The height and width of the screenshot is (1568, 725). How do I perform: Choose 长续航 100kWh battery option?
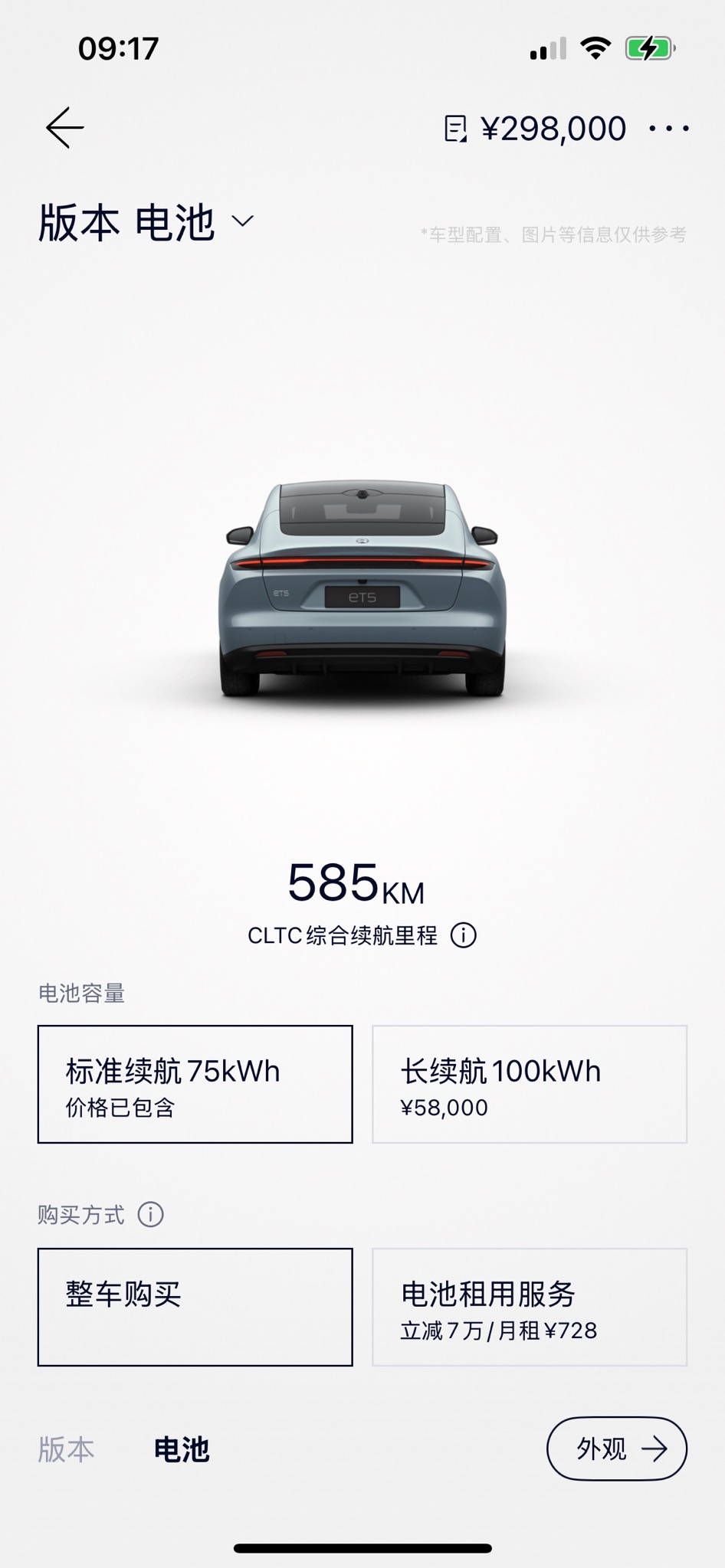(530, 1084)
